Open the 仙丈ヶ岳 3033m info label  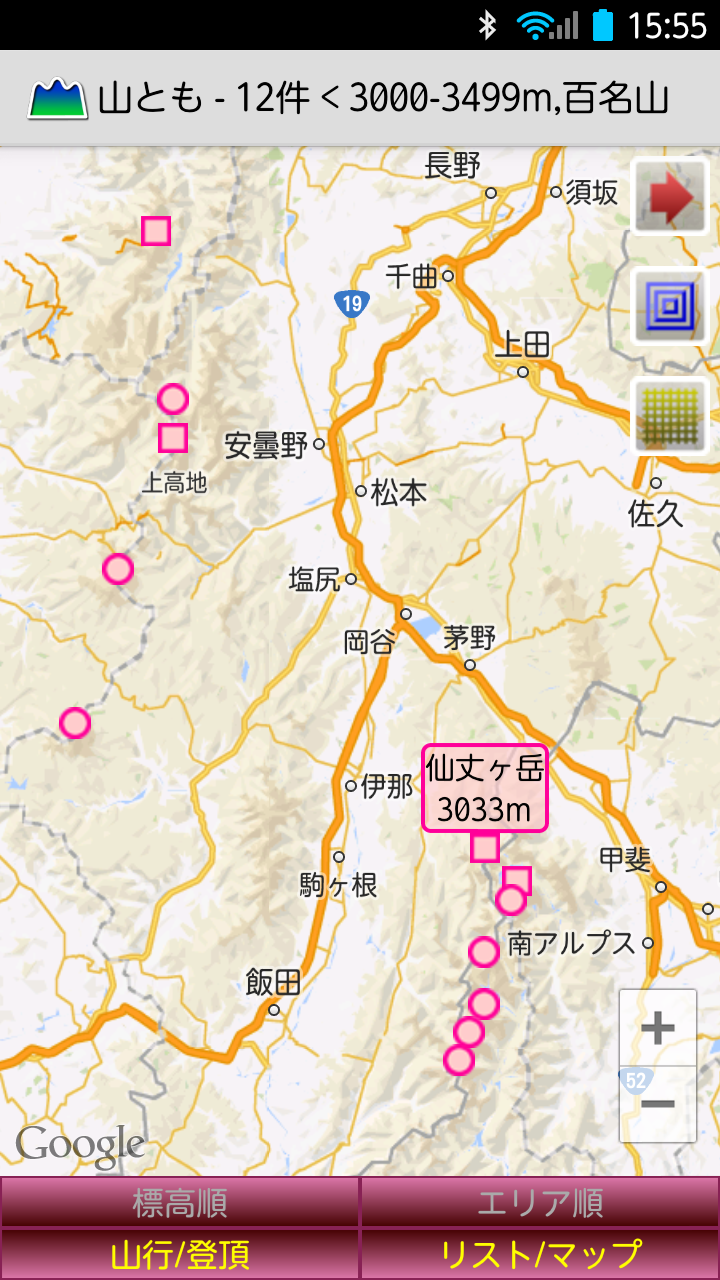(485, 788)
